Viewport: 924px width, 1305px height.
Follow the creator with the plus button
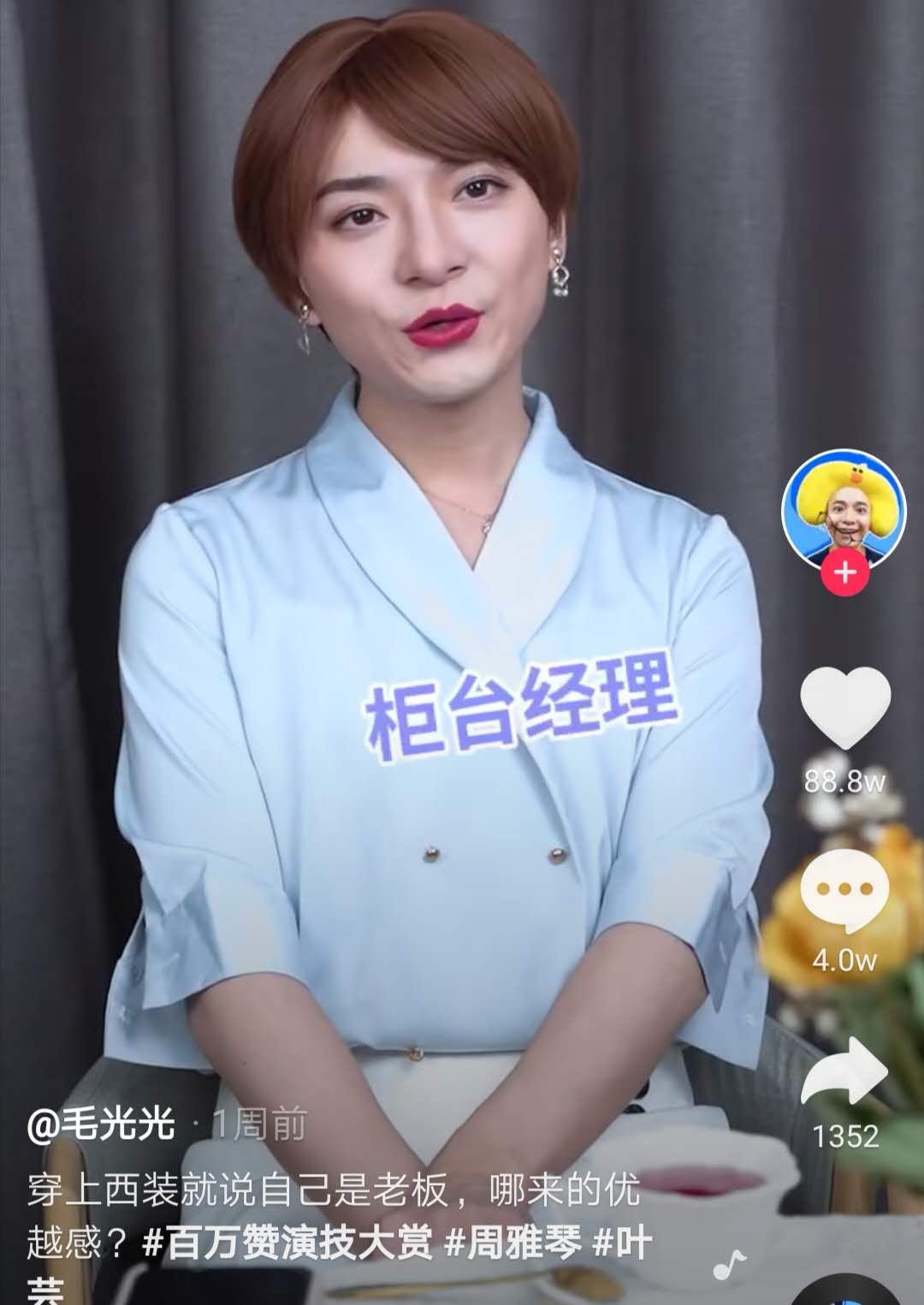point(844,572)
